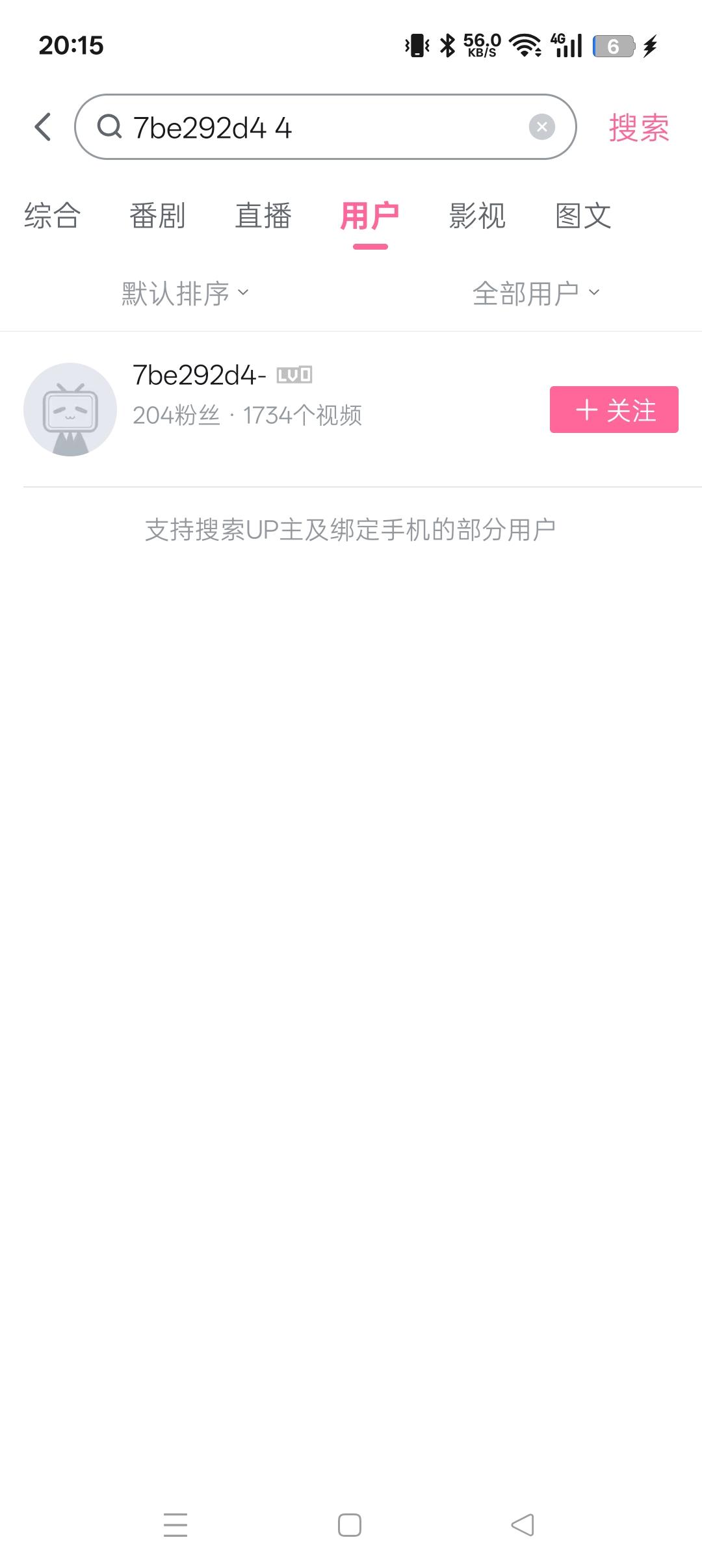702x1568 pixels.
Task: Tap the system home button
Action: pyautogui.click(x=350, y=1525)
